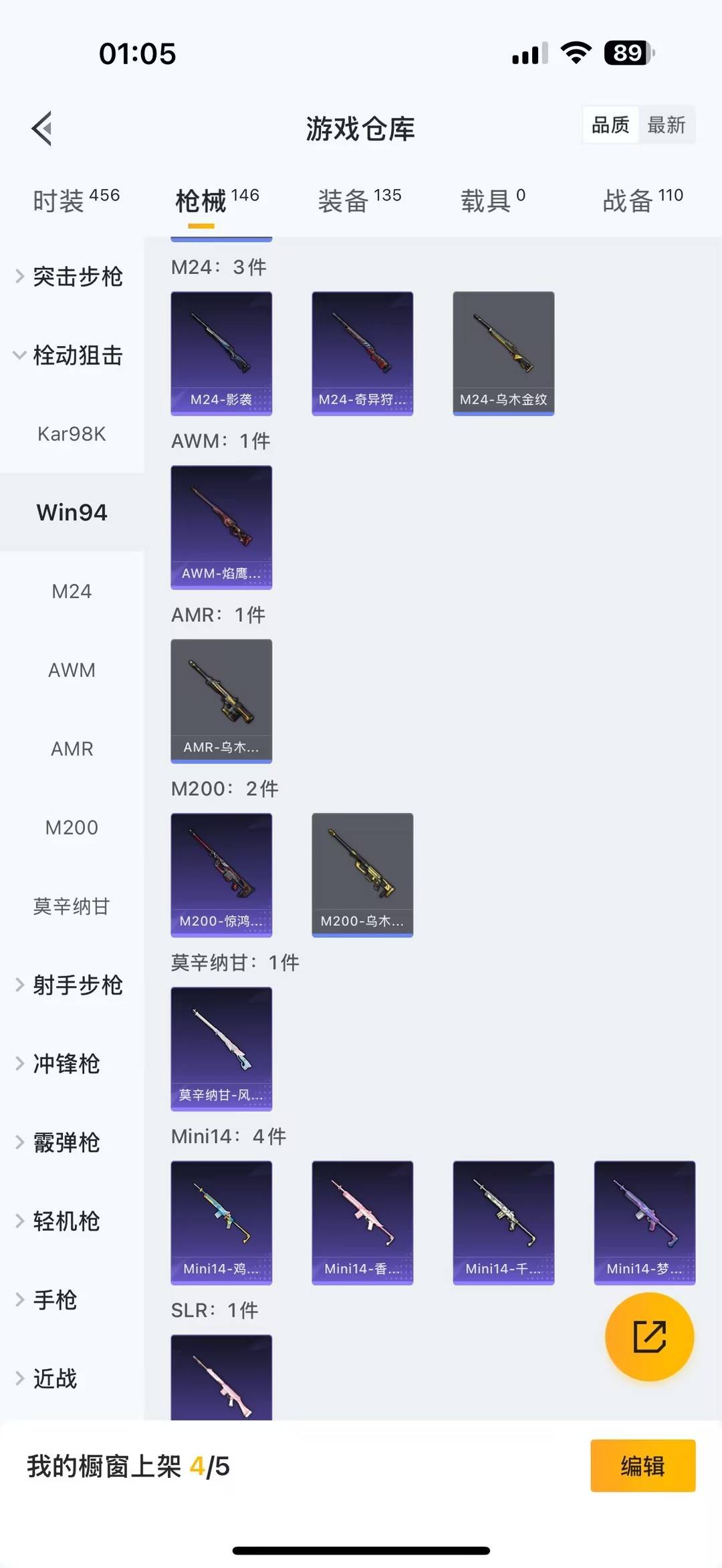This screenshot has width=722, height=1568.
Task: Select Kar98K in the sidebar
Action: point(72,434)
